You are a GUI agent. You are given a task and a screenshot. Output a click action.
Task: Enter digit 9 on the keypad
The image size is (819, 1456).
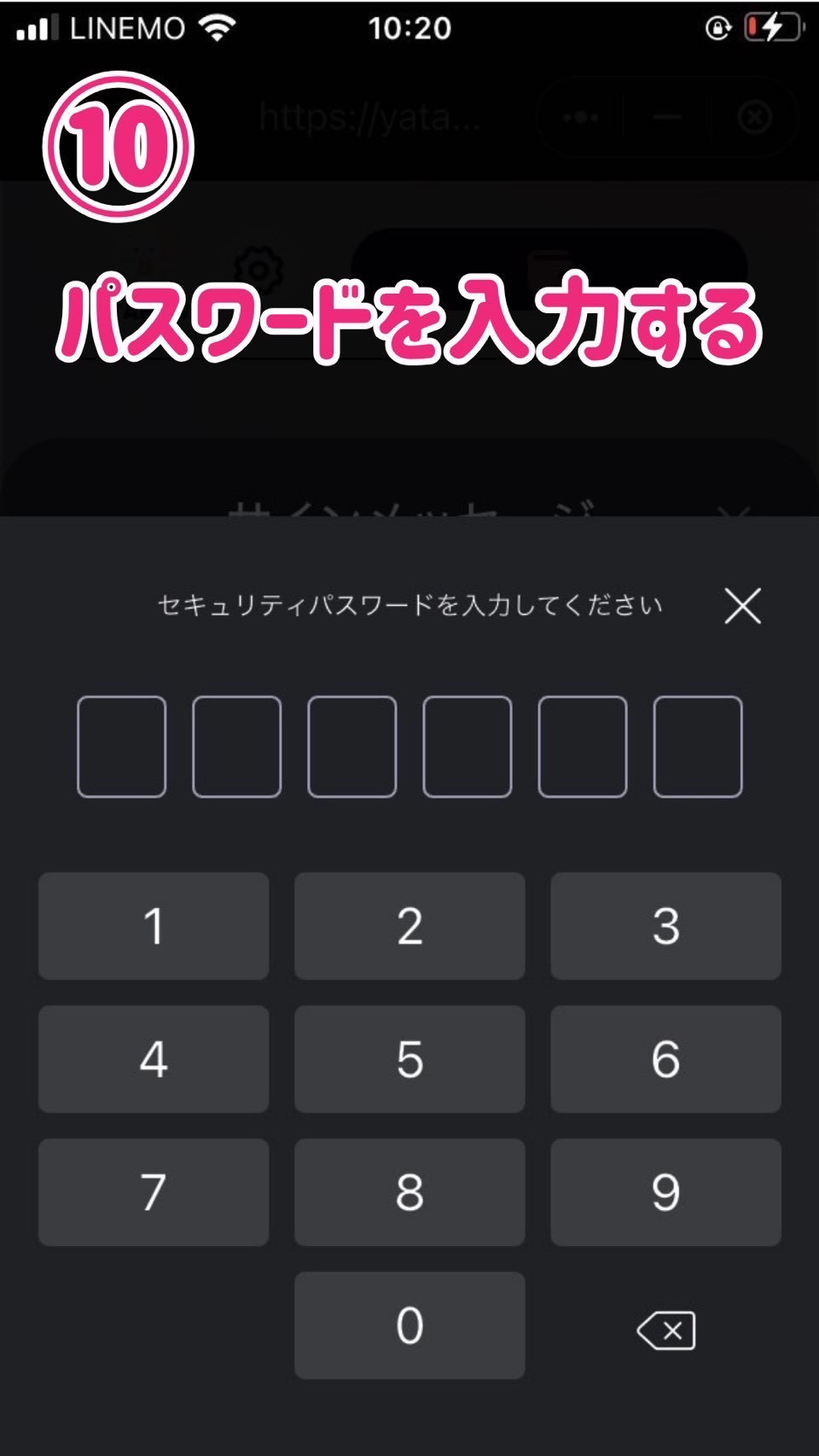pyautogui.click(x=665, y=1192)
